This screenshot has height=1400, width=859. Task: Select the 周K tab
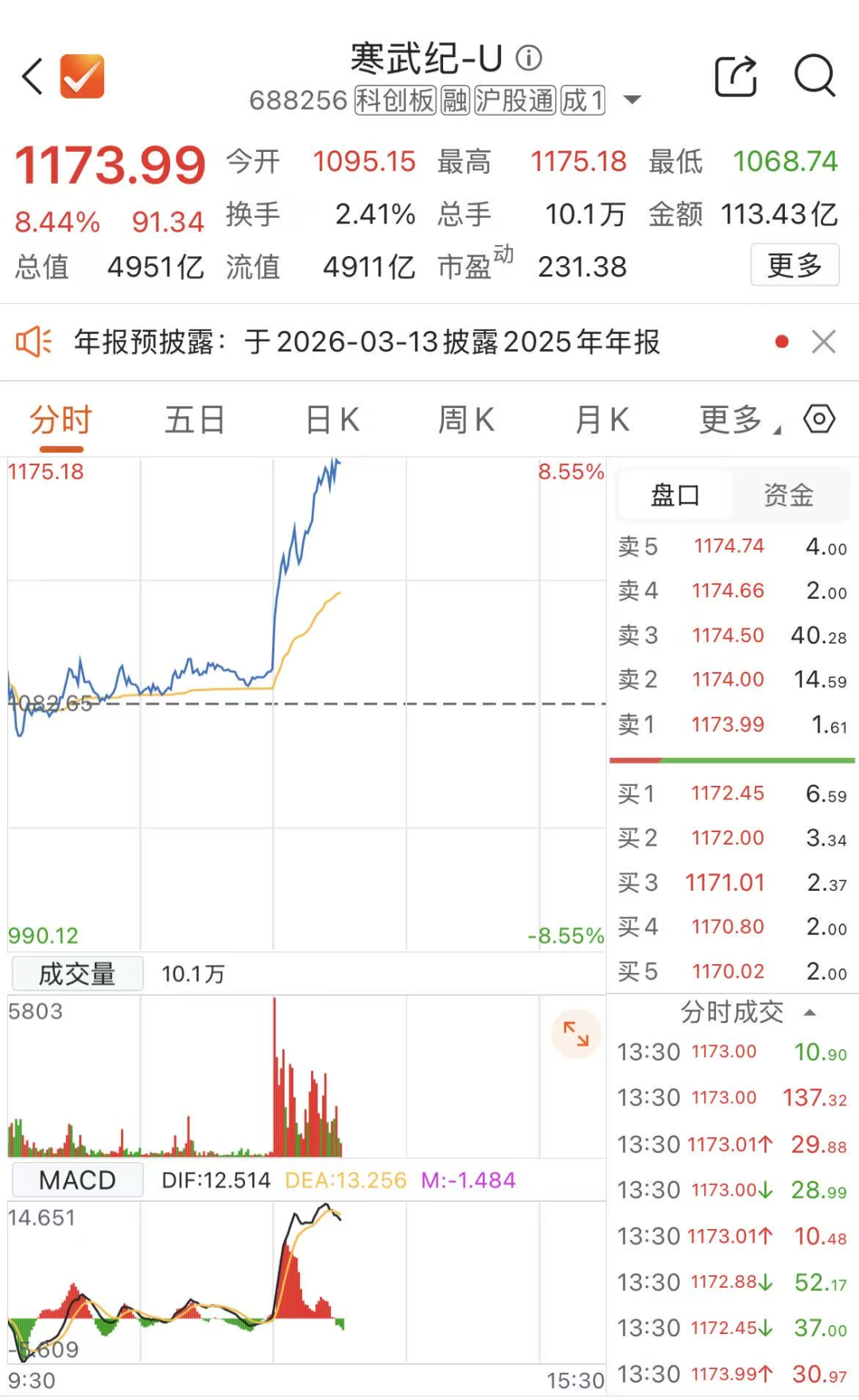[465, 419]
